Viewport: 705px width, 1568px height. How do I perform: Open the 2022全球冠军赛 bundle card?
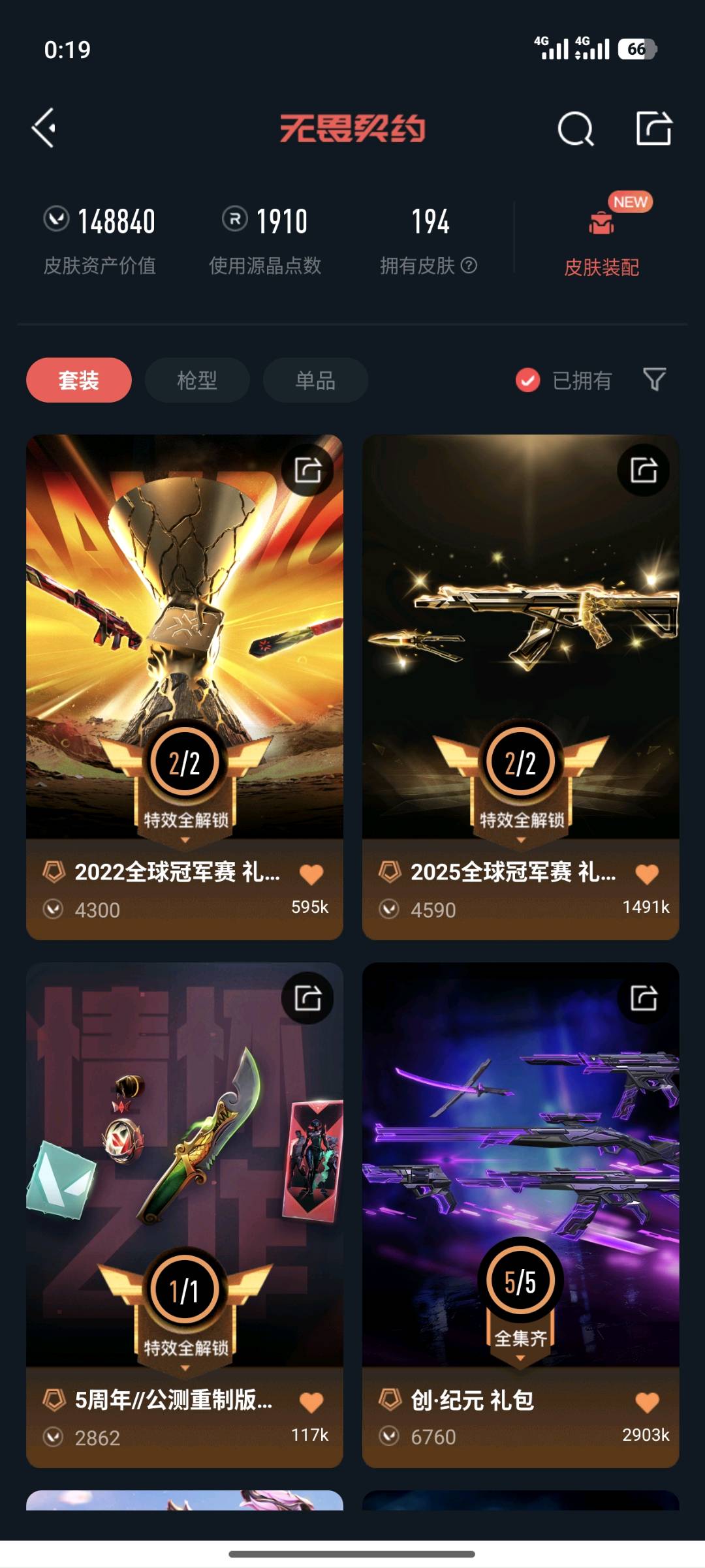[x=185, y=687]
